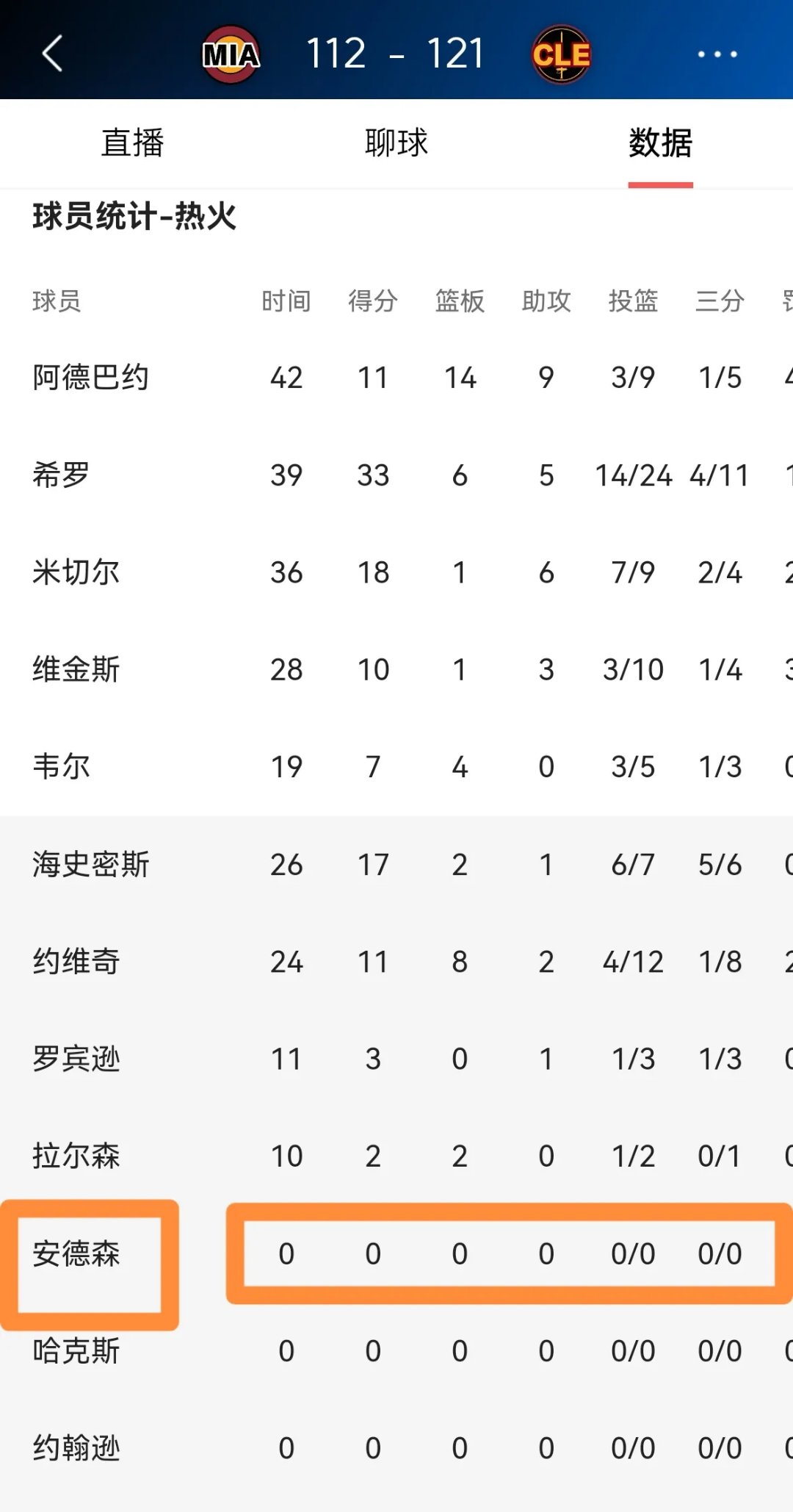Select the 球员 column header

(x=56, y=300)
